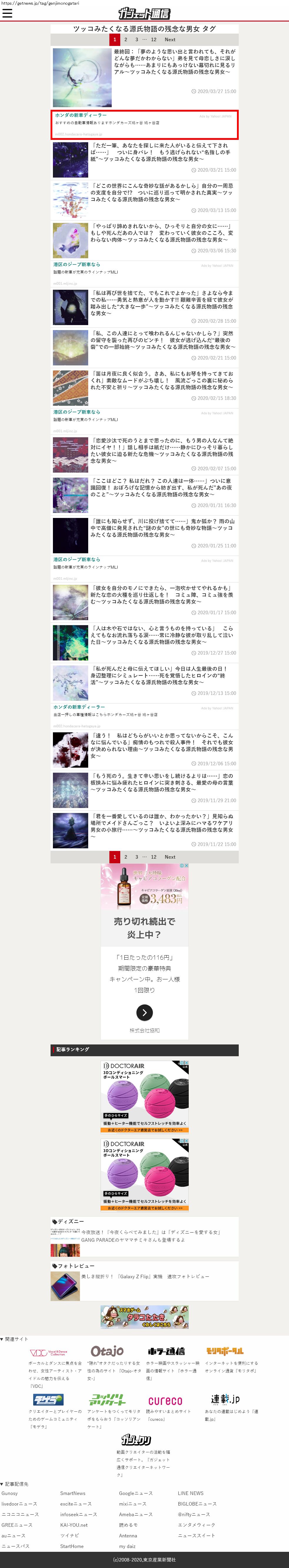
Task: Open the LINE NEWS distribution link
Action: [190, 1493]
